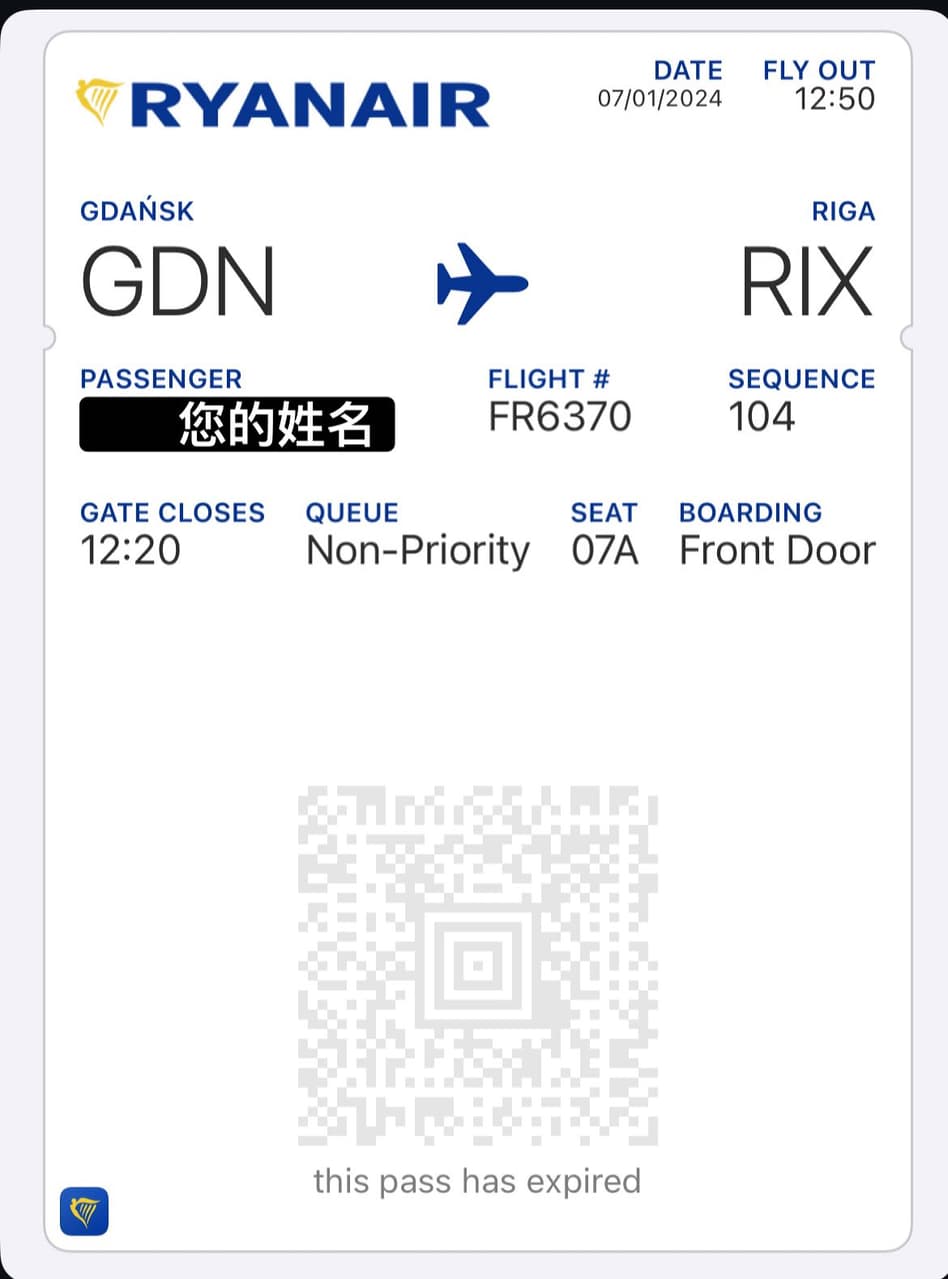Click the RIX airport code
Screen dimensions: 948x1279
(x=806, y=280)
